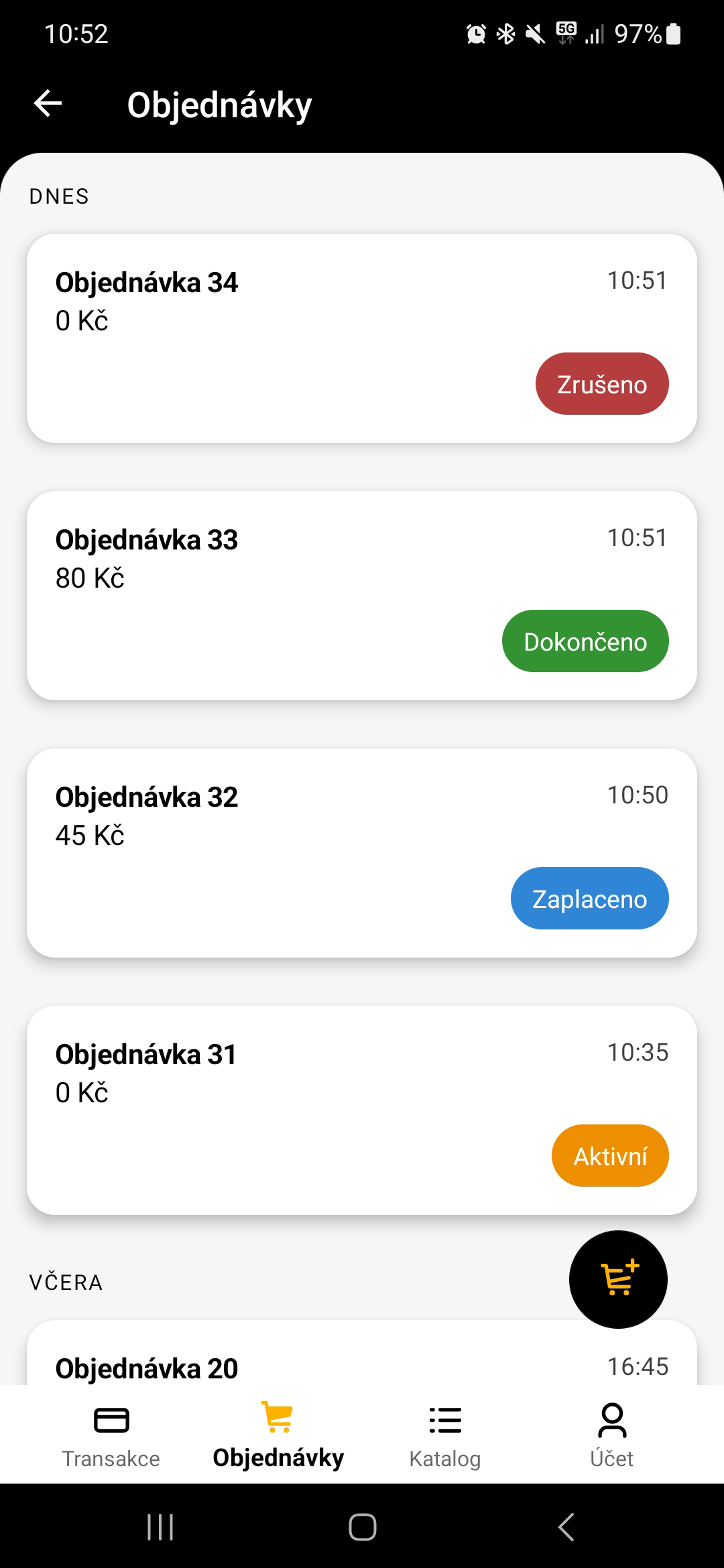Switch to the Transakce tab

click(x=111, y=1434)
